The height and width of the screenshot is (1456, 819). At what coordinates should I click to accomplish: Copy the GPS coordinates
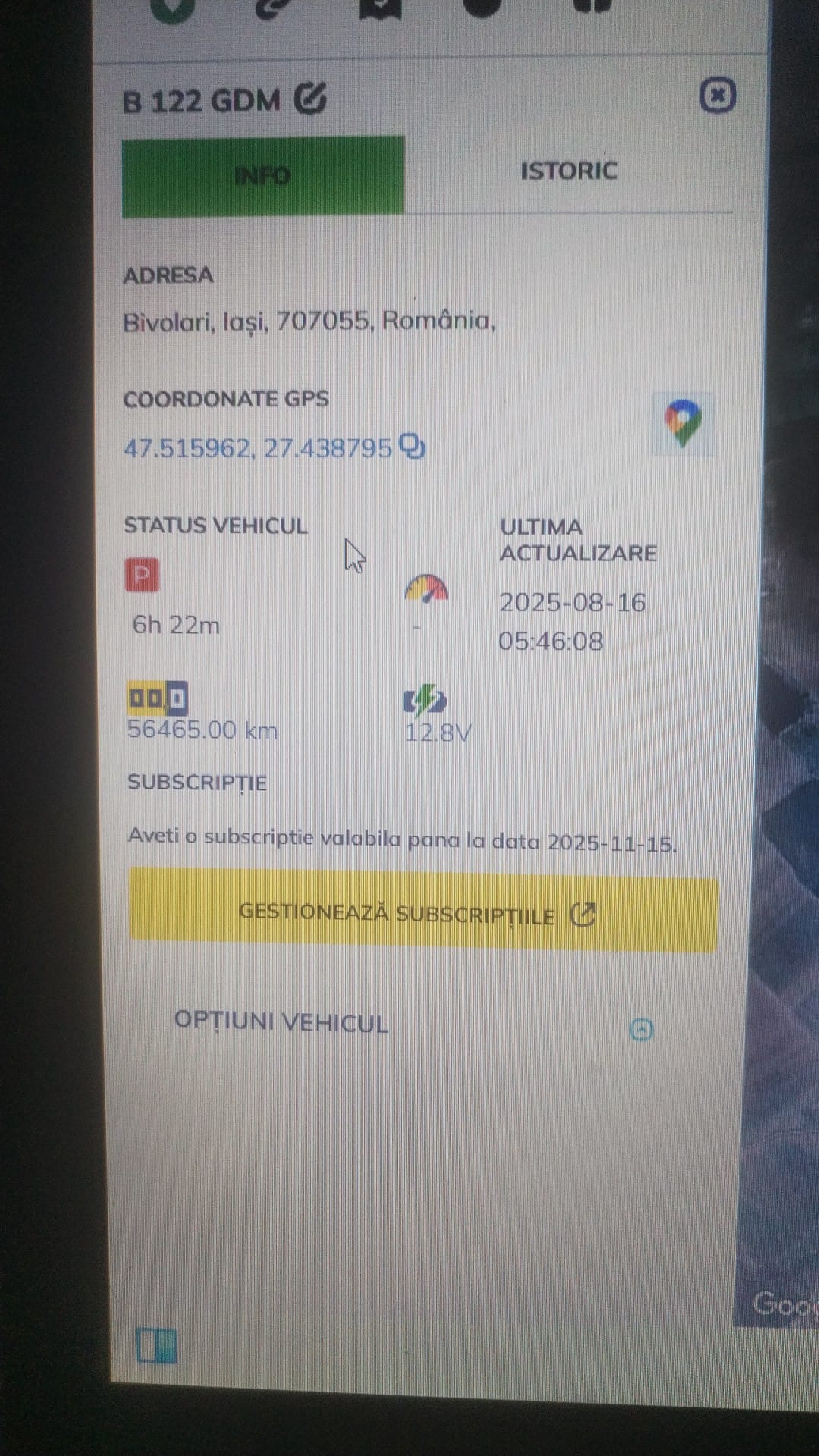point(413,447)
